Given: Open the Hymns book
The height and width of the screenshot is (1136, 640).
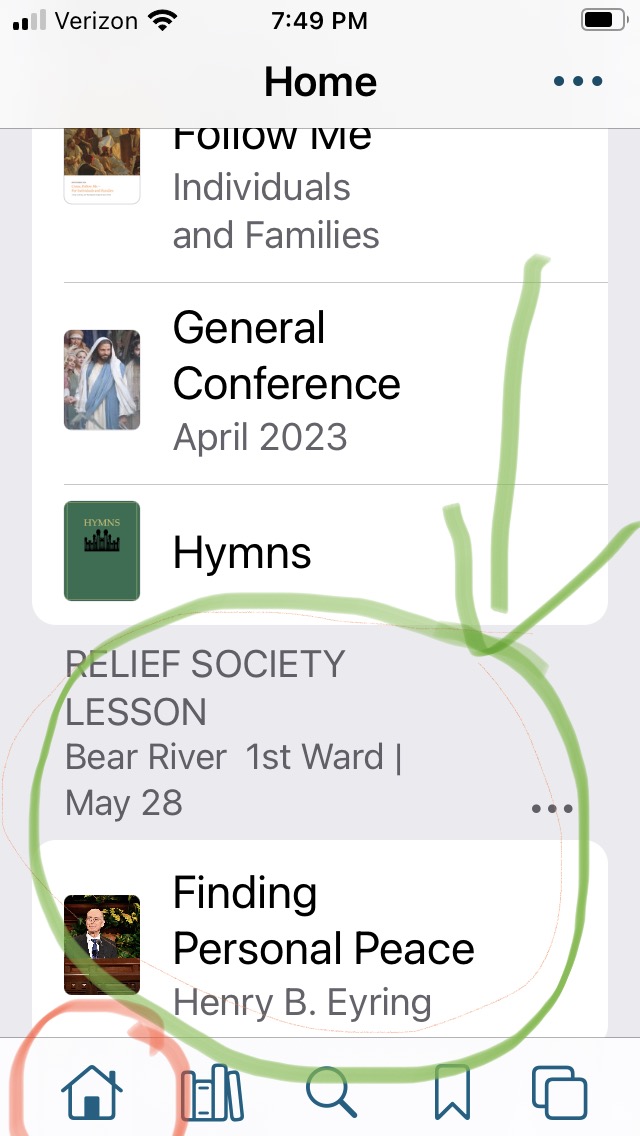Looking at the screenshot, I should 242,552.
